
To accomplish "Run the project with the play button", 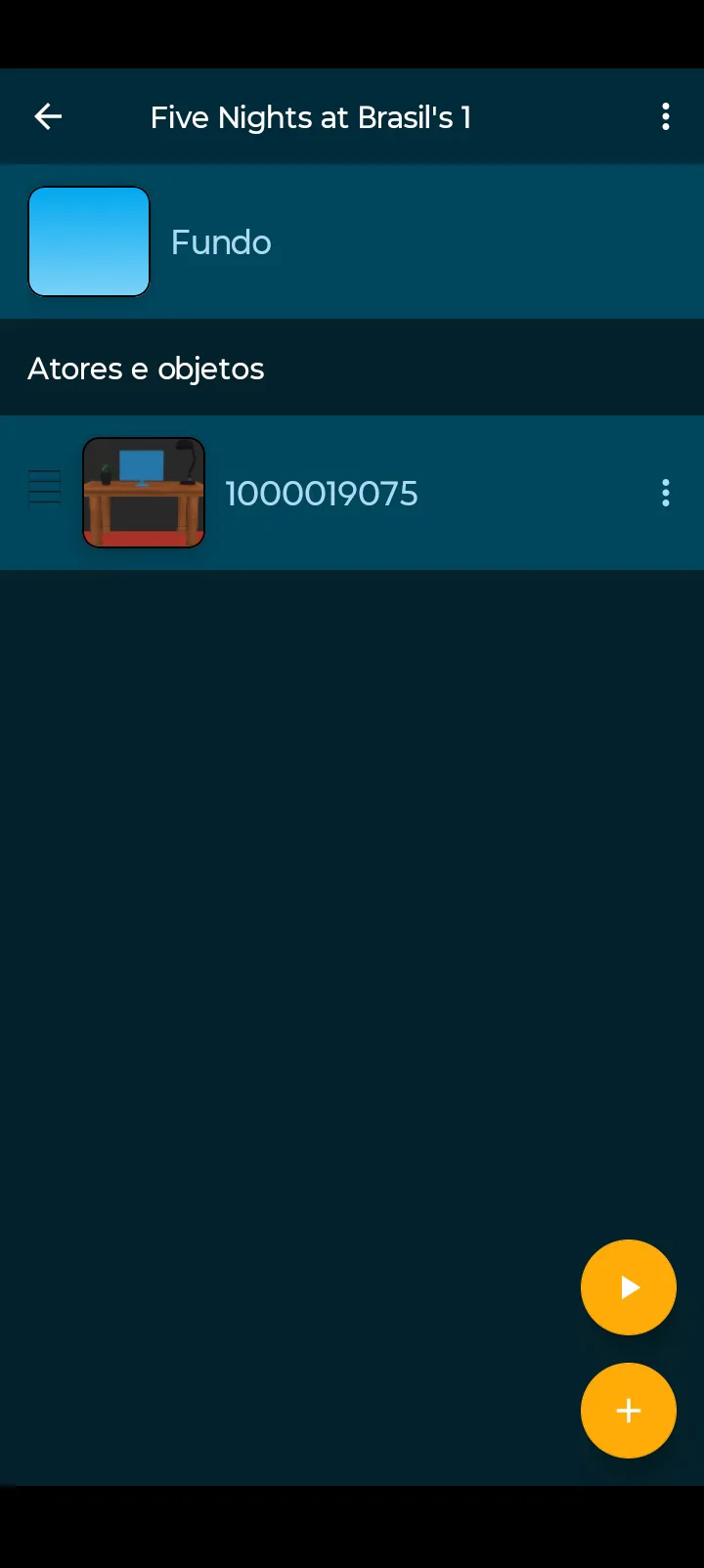I will pyautogui.click(x=629, y=1287).
